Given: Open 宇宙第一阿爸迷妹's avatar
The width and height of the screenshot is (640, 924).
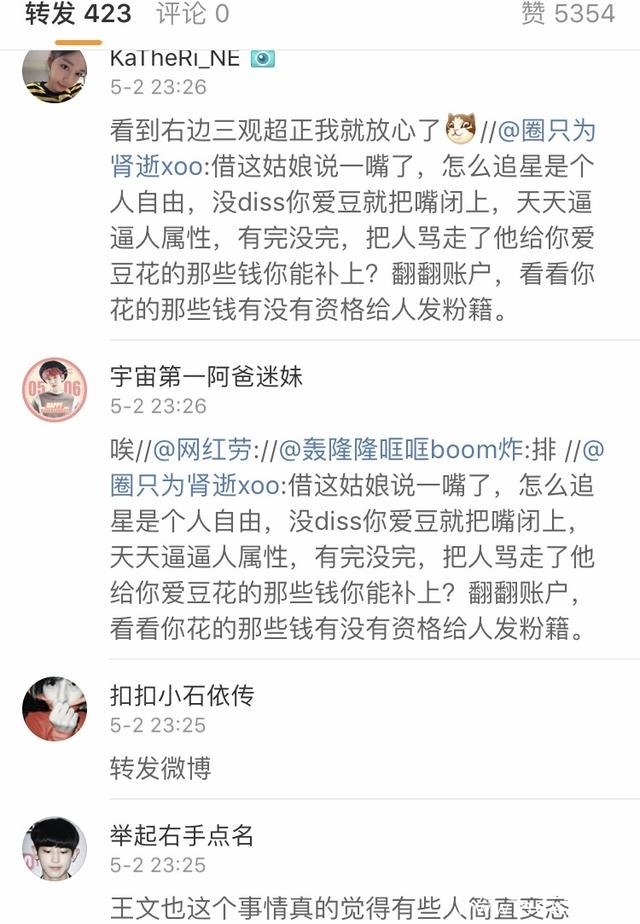Looking at the screenshot, I should click(54, 389).
